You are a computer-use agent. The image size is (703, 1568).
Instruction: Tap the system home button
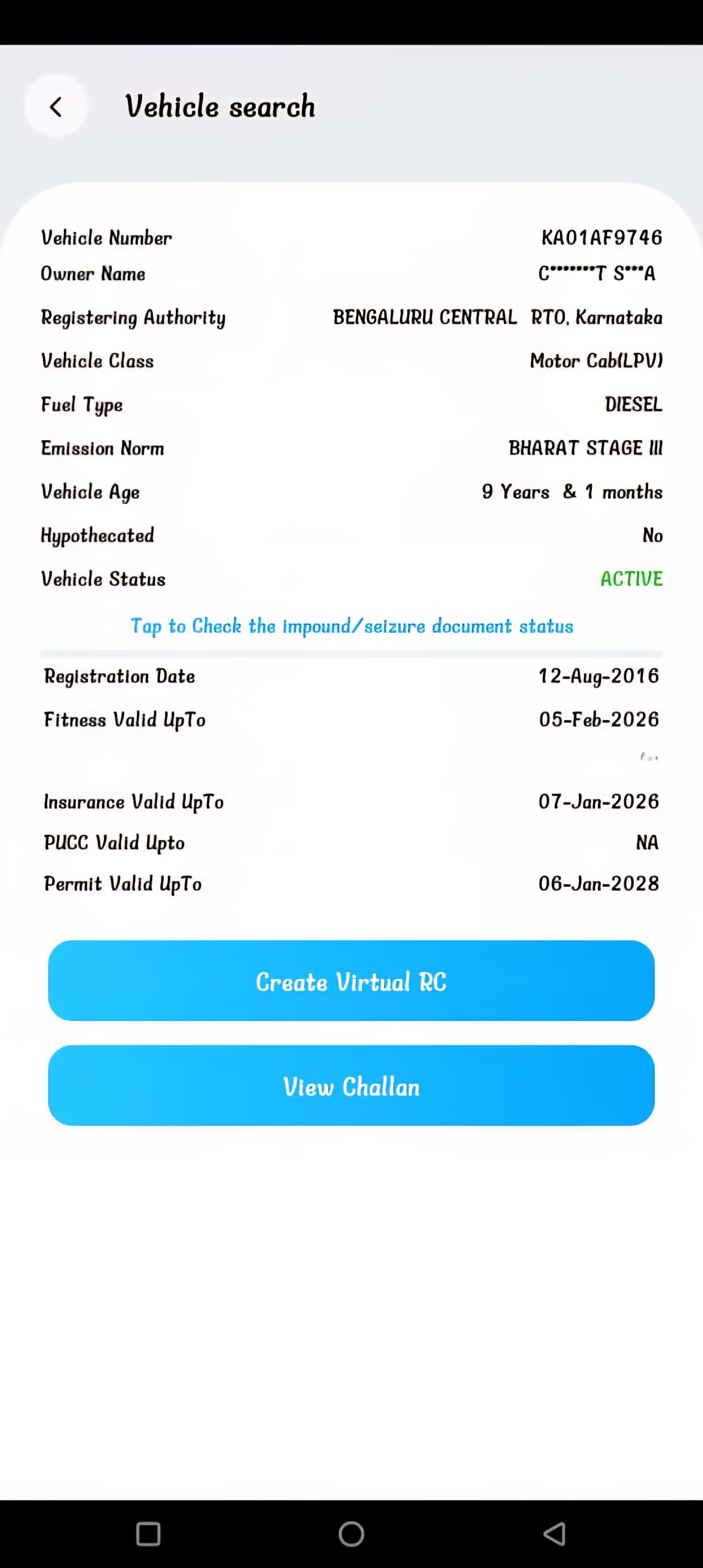[x=351, y=1533]
